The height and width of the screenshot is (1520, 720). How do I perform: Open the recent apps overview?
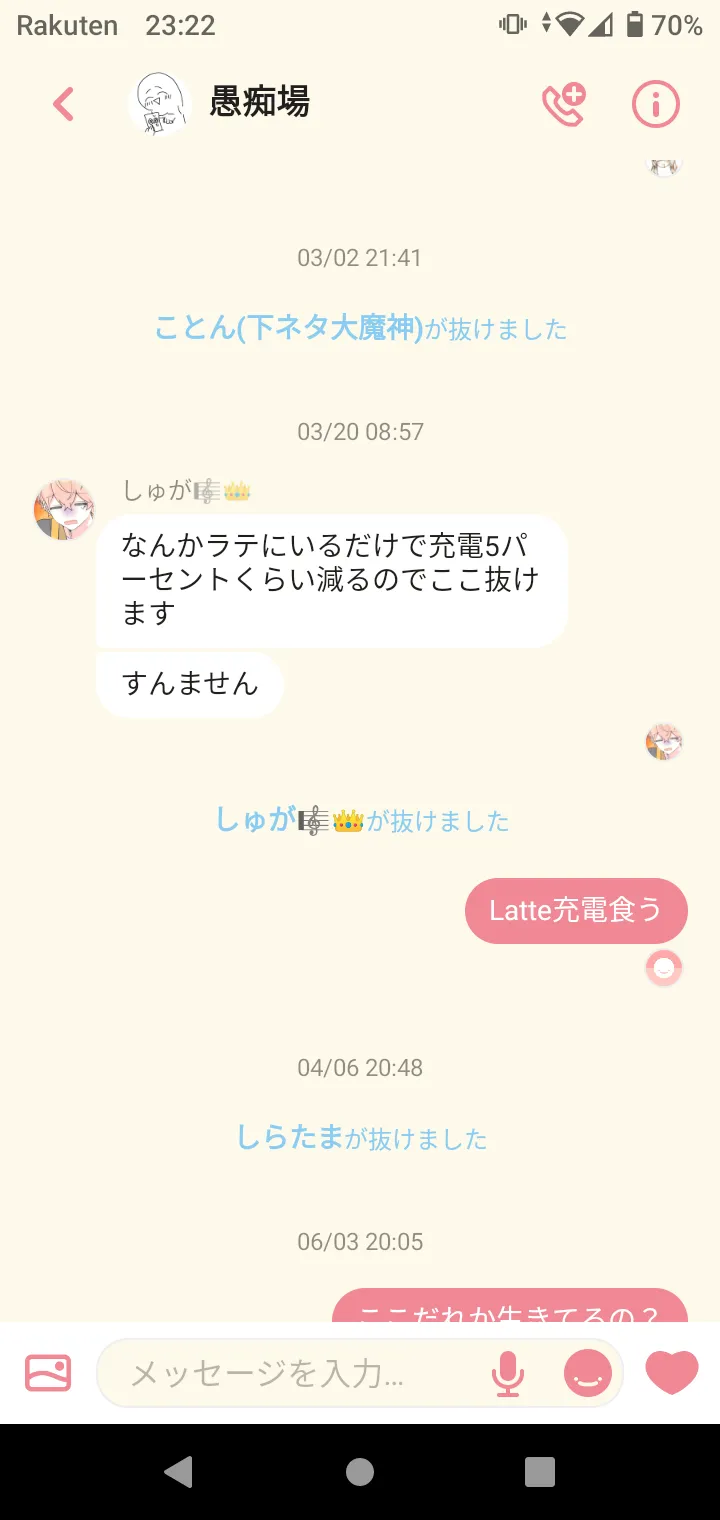pyautogui.click(x=540, y=1471)
